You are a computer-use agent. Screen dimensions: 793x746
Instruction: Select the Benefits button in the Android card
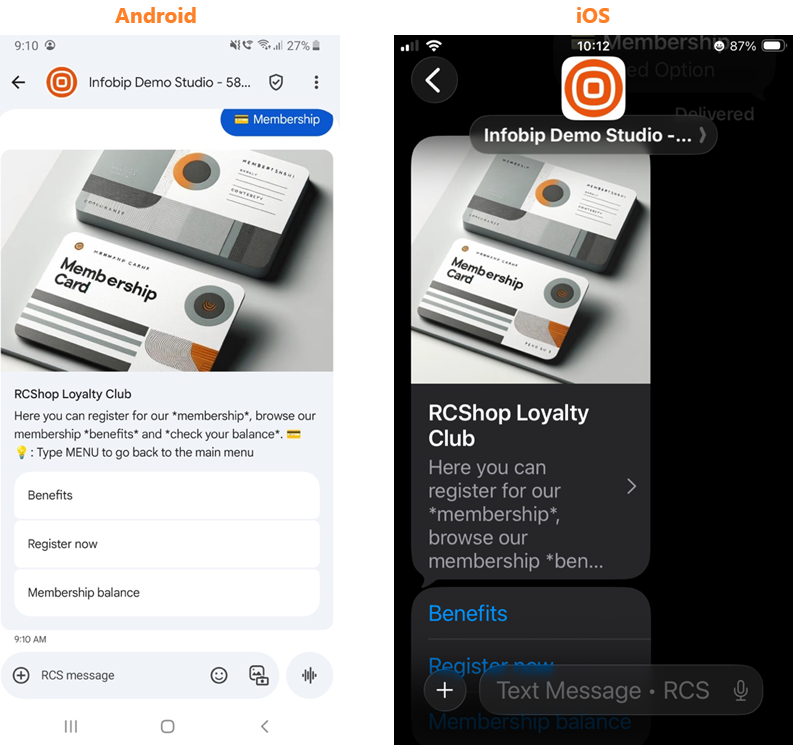pyautogui.click(x=166, y=495)
